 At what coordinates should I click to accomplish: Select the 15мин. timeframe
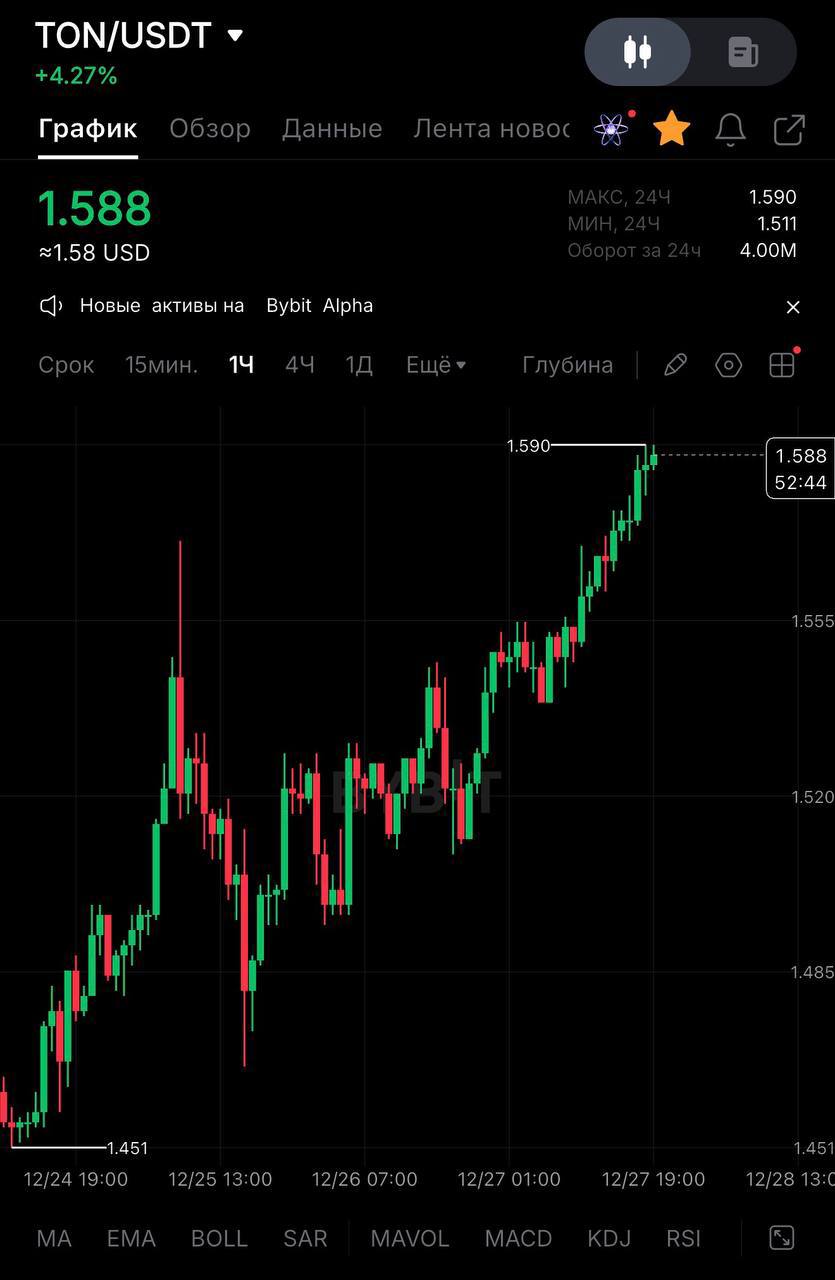(x=161, y=365)
